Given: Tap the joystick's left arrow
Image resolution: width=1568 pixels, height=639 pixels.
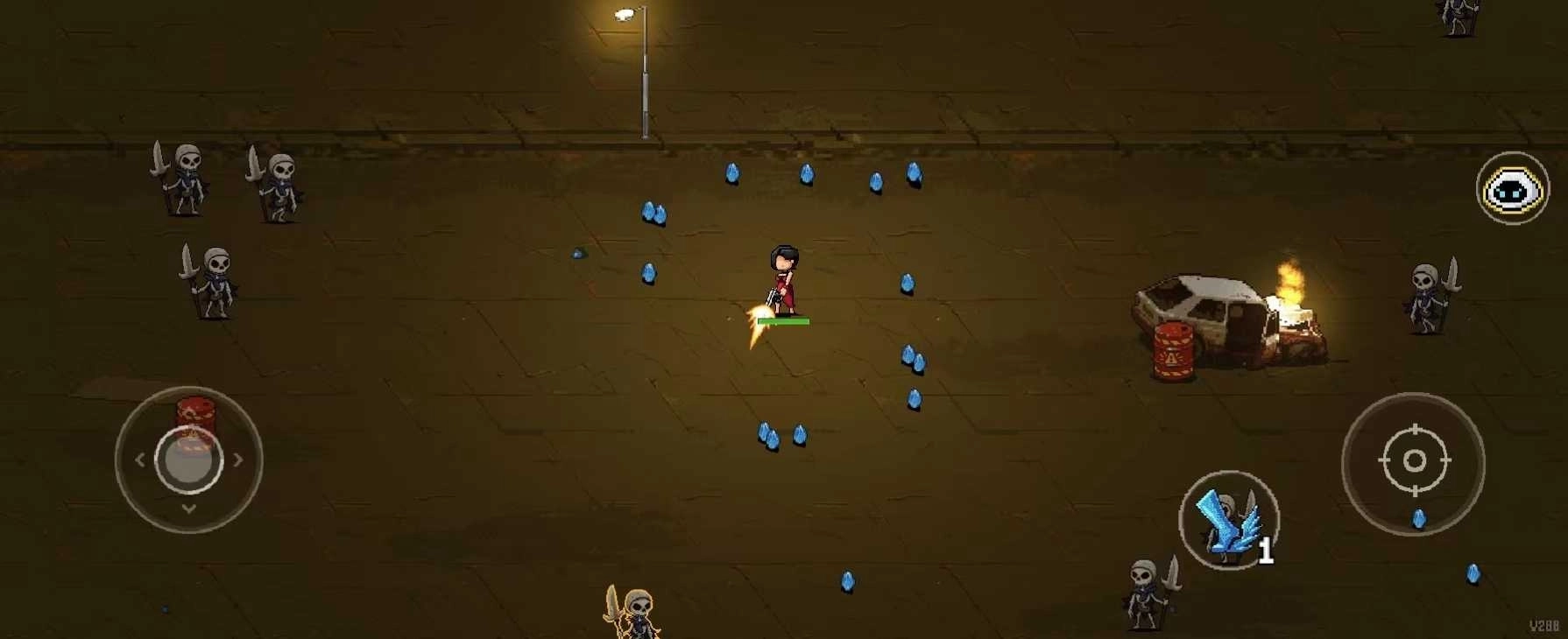Looking at the screenshot, I should (x=139, y=459).
